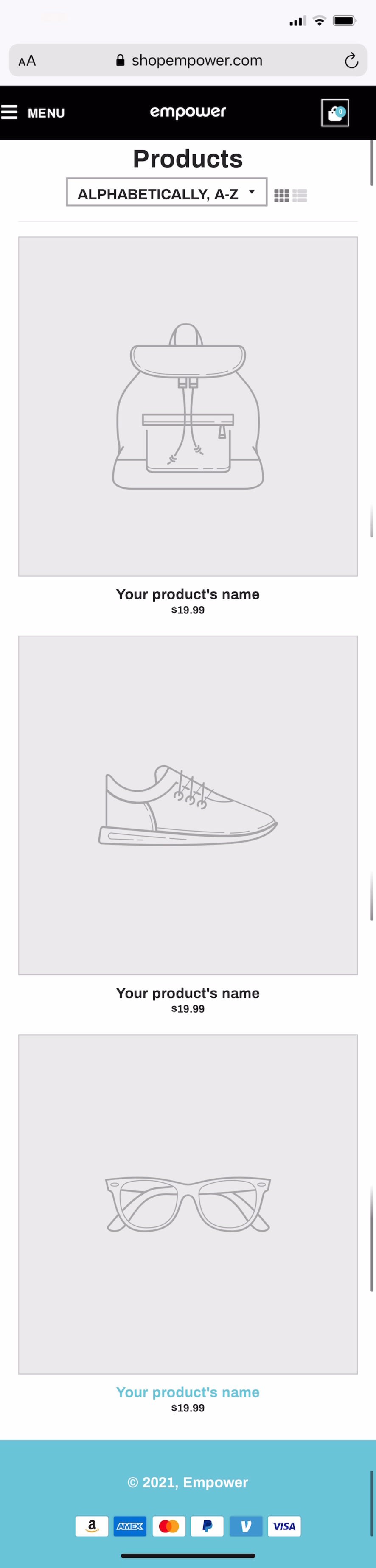The height and width of the screenshot is (1568, 376).
Task: Open the AA text size options
Action: coord(28,60)
